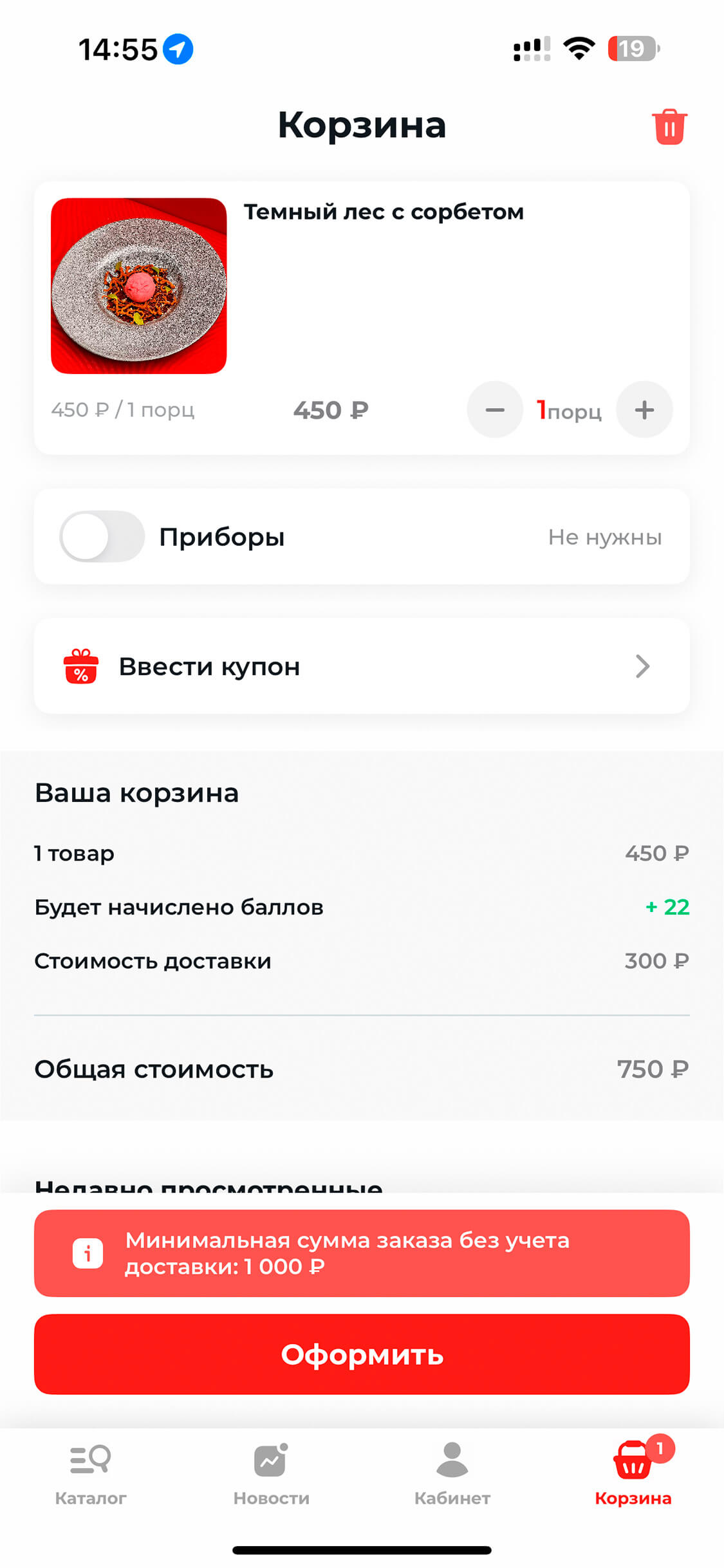Open the Темный лес с сорбетом dish photo
Image resolution: width=724 pixels, height=1568 pixels.
coord(139,286)
